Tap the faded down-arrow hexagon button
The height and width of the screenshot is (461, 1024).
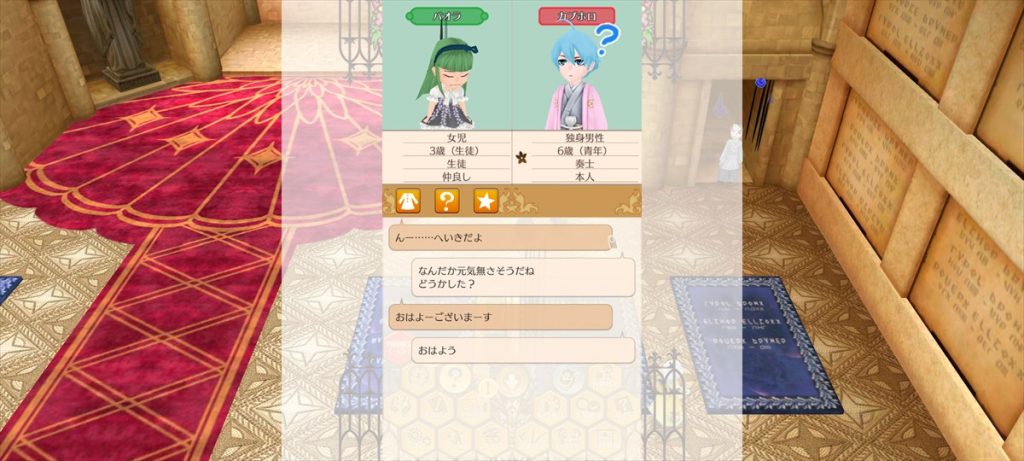tap(512, 383)
